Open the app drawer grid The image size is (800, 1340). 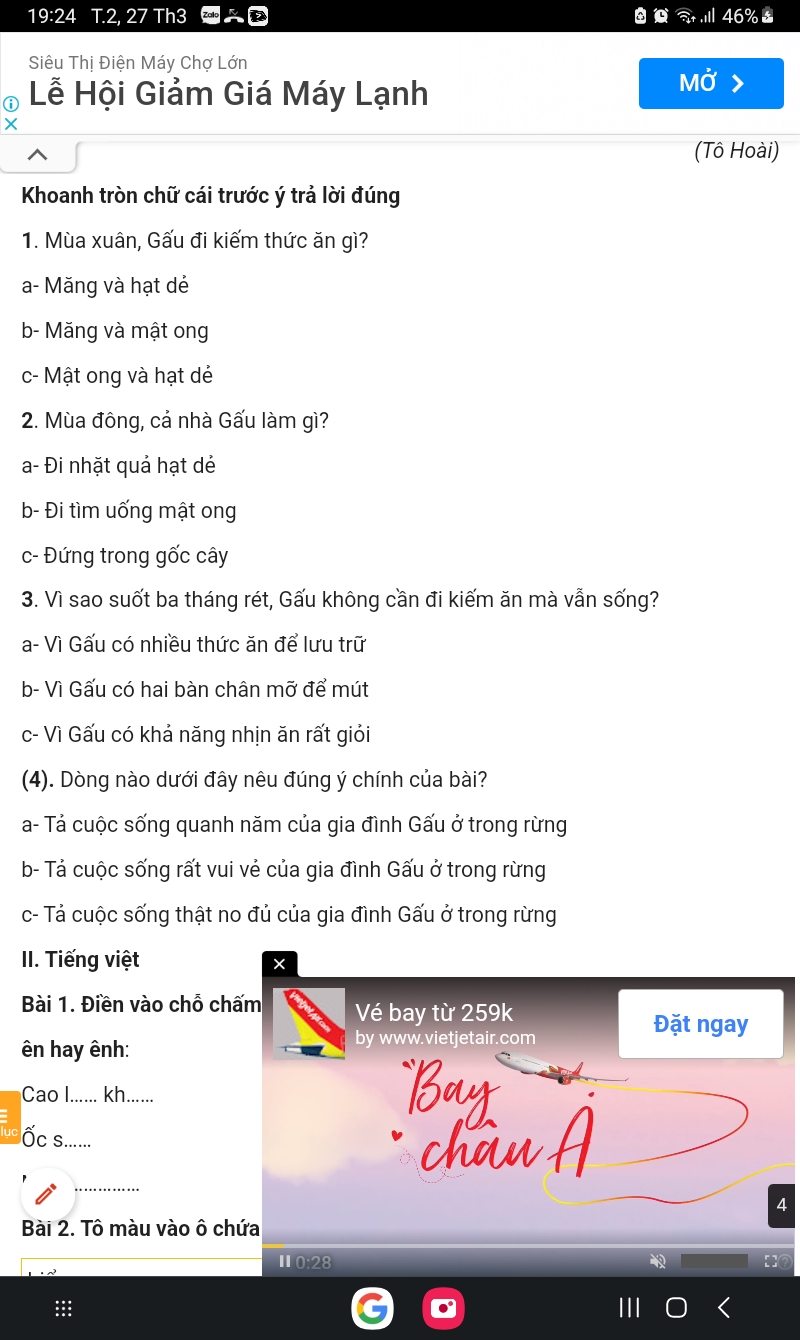point(63,1308)
